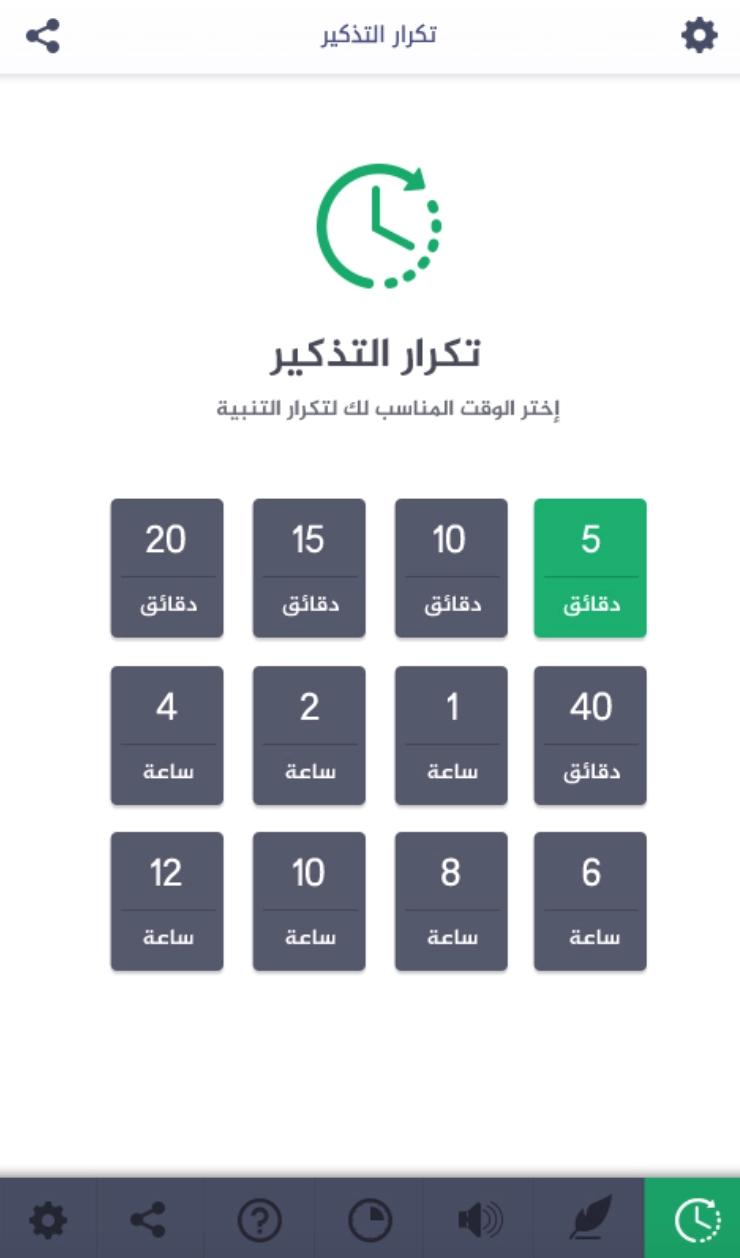The height and width of the screenshot is (1258, 740).
Task: Choose the 8 hours interval
Action: click(x=451, y=901)
